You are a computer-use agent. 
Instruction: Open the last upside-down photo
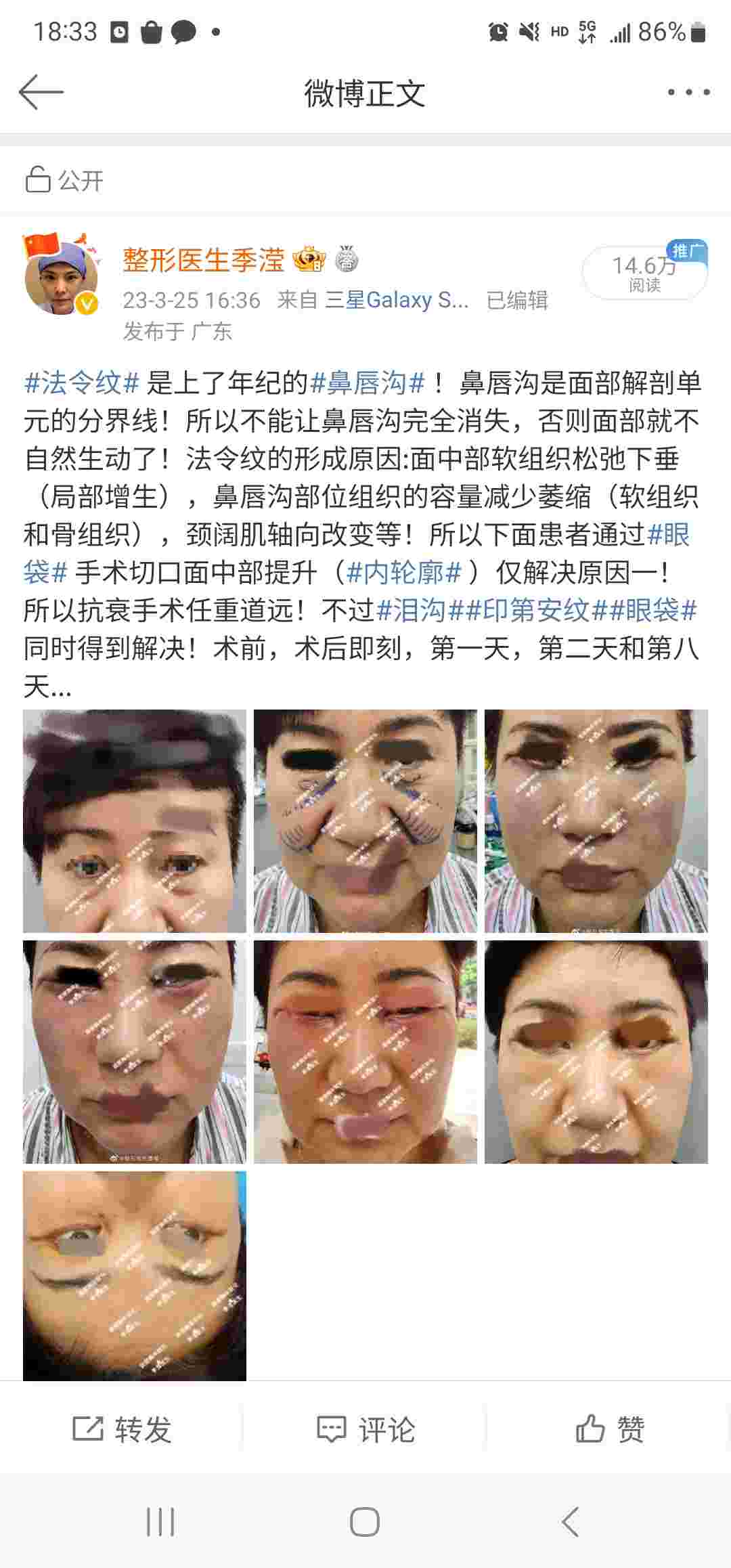click(135, 1276)
